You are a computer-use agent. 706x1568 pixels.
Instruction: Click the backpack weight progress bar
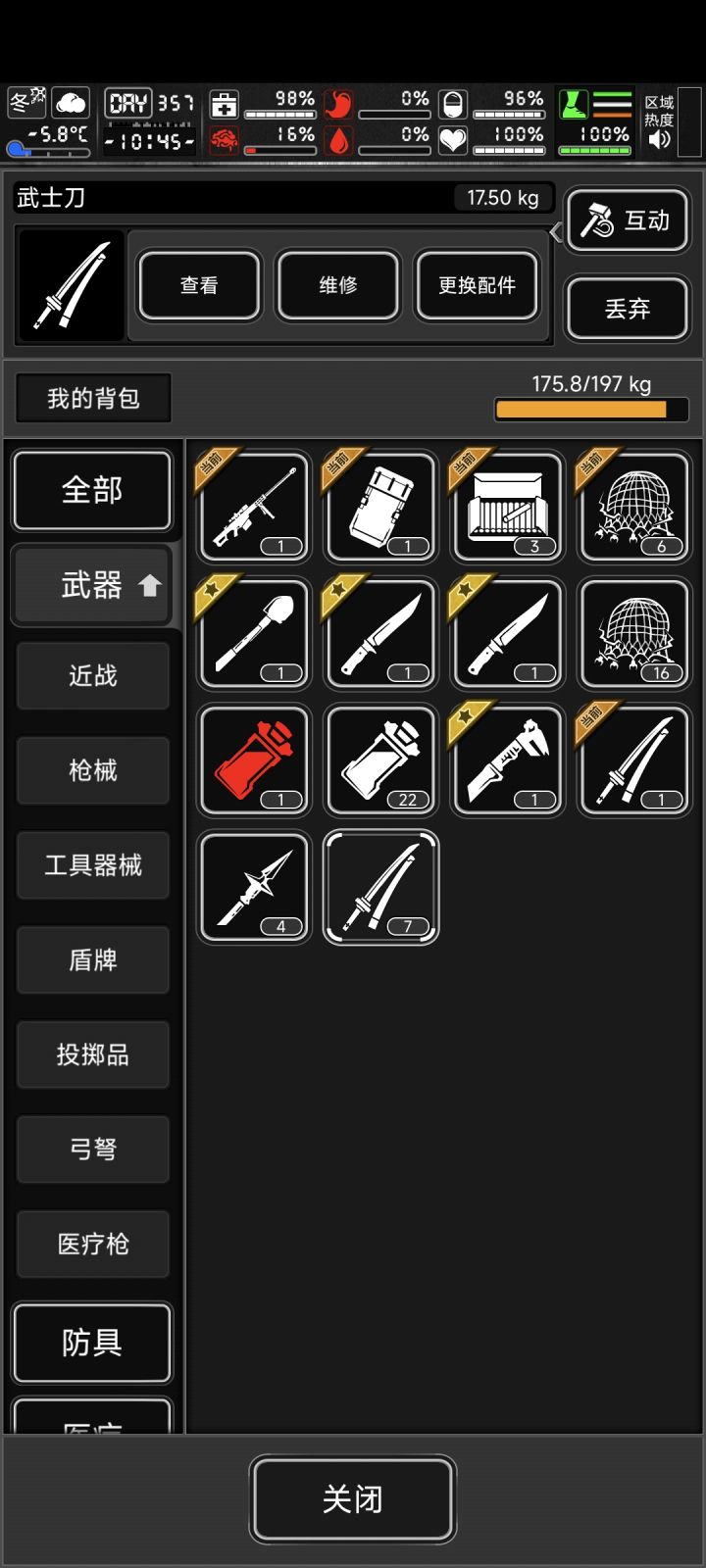click(590, 409)
